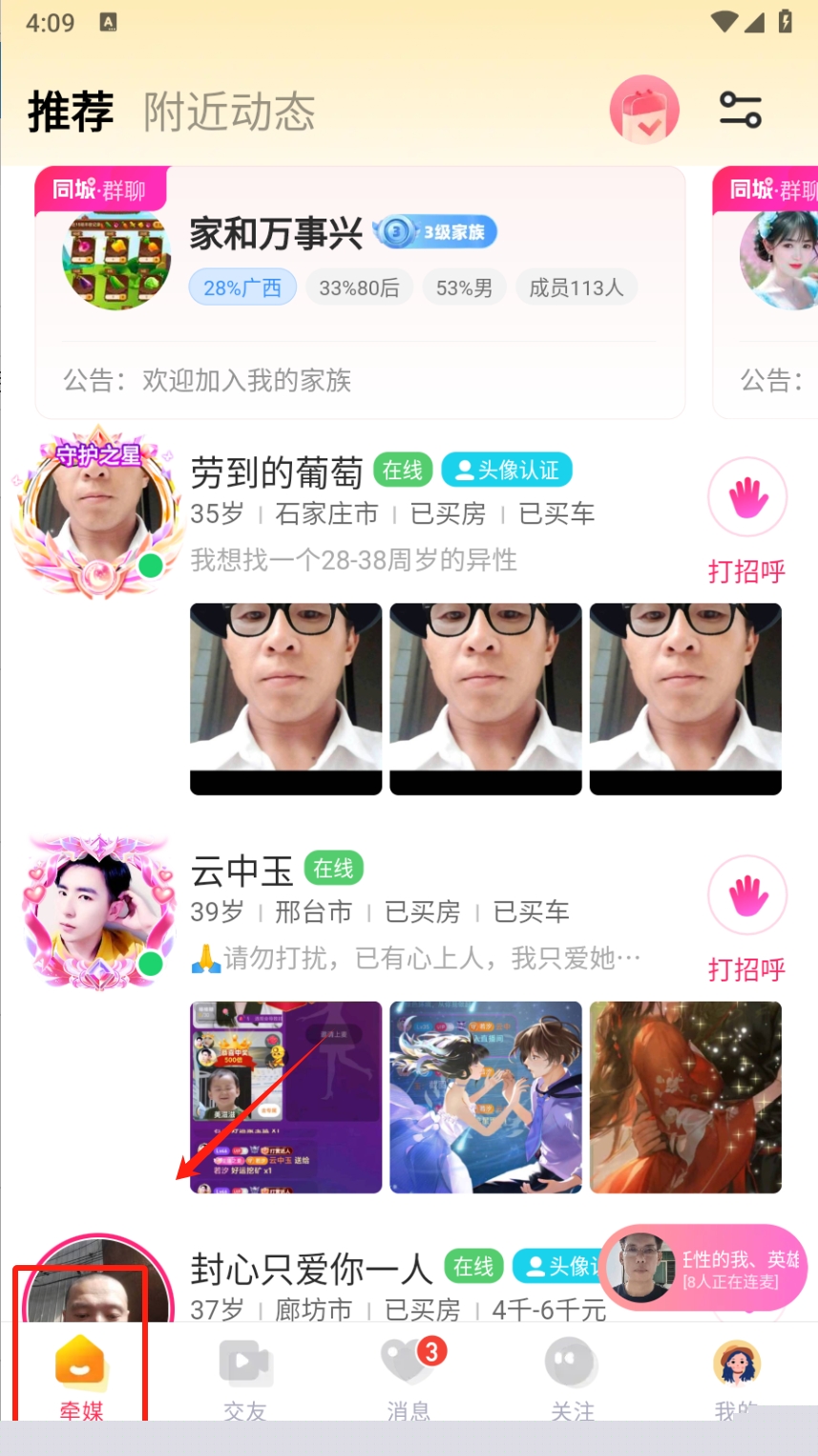Open the daily check-in calendar icon
The image size is (818, 1456).
644,110
